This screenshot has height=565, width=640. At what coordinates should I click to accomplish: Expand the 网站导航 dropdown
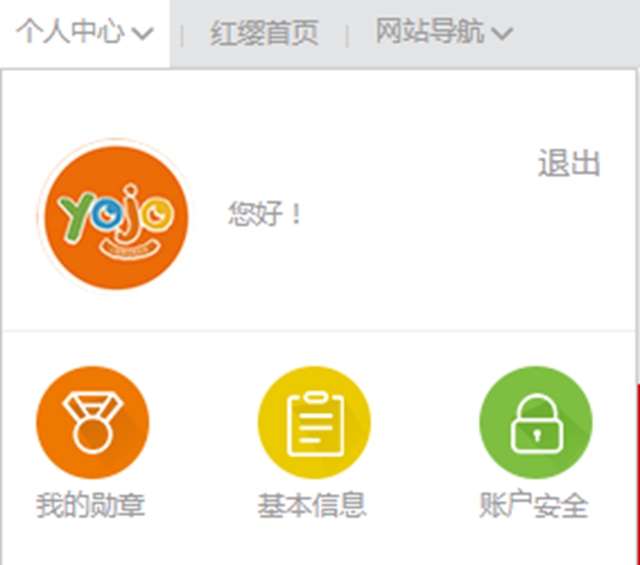[x=443, y=32]
